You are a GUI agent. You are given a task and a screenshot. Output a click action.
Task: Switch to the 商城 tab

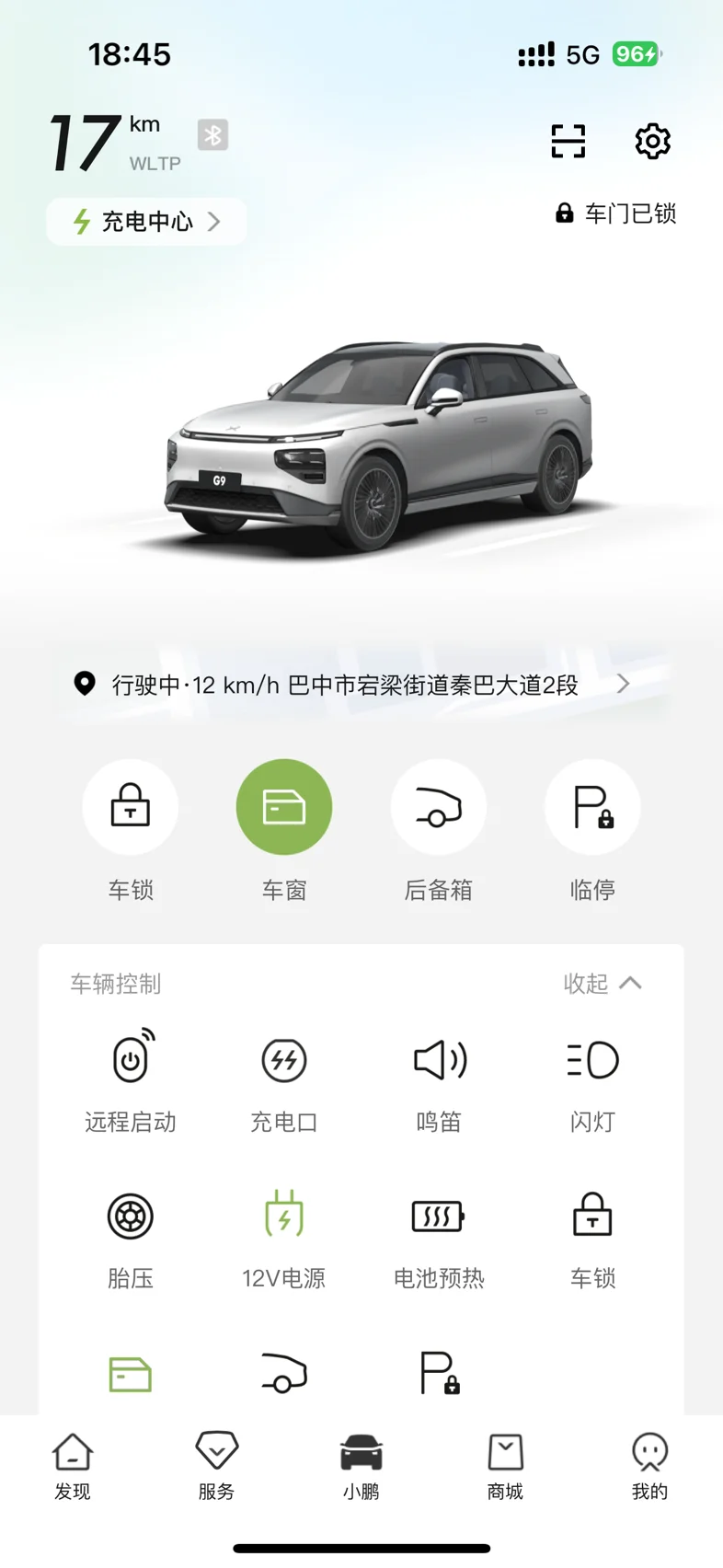[x=505, y=1467]
